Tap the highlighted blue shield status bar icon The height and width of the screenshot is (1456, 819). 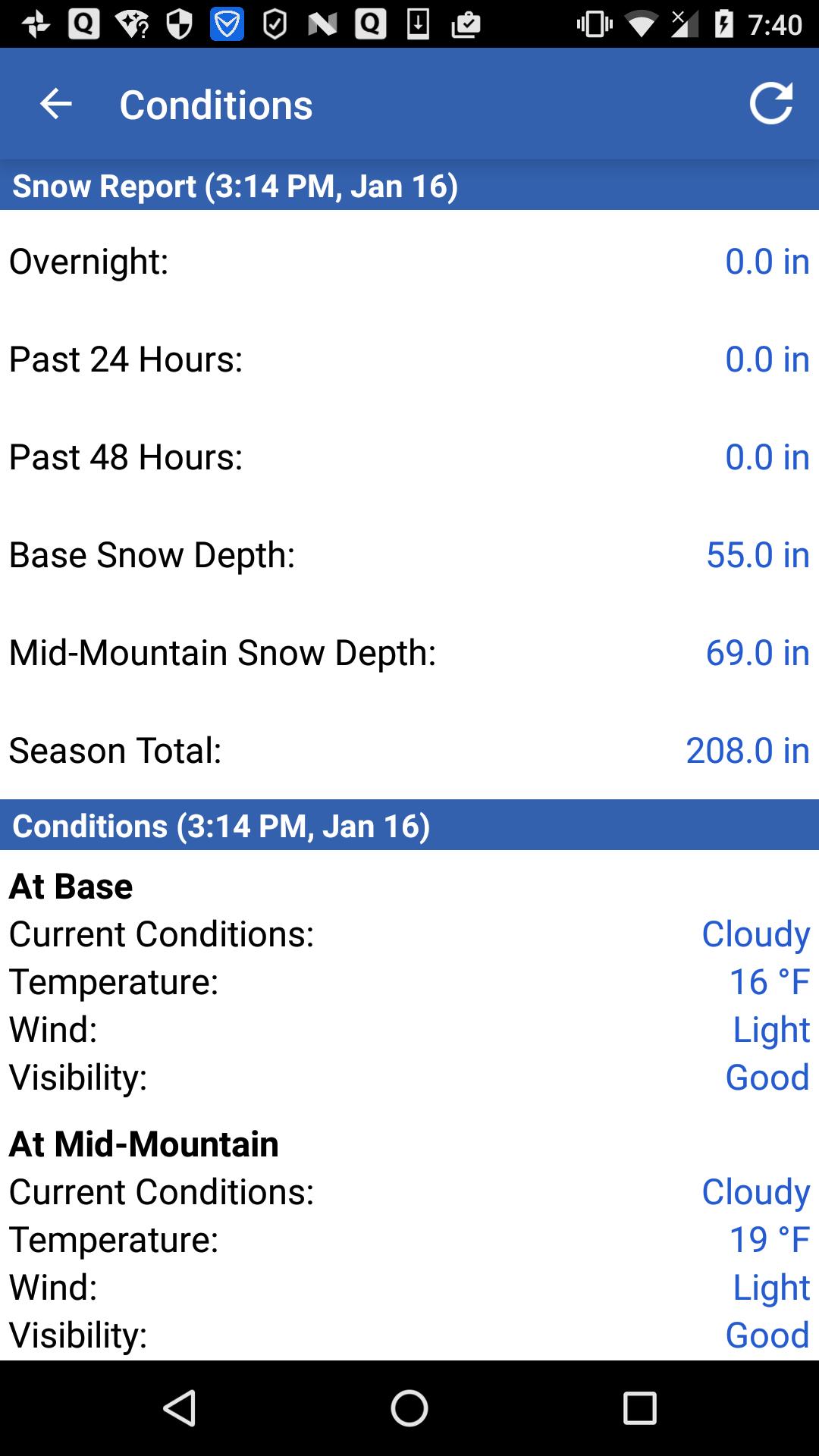tap(224, 24)
